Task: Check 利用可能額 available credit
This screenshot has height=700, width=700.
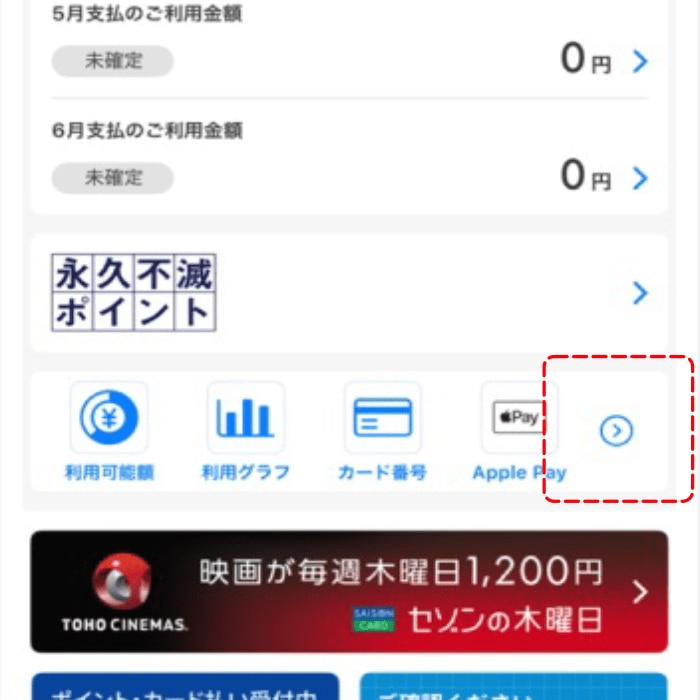Action: coord(108,430)
